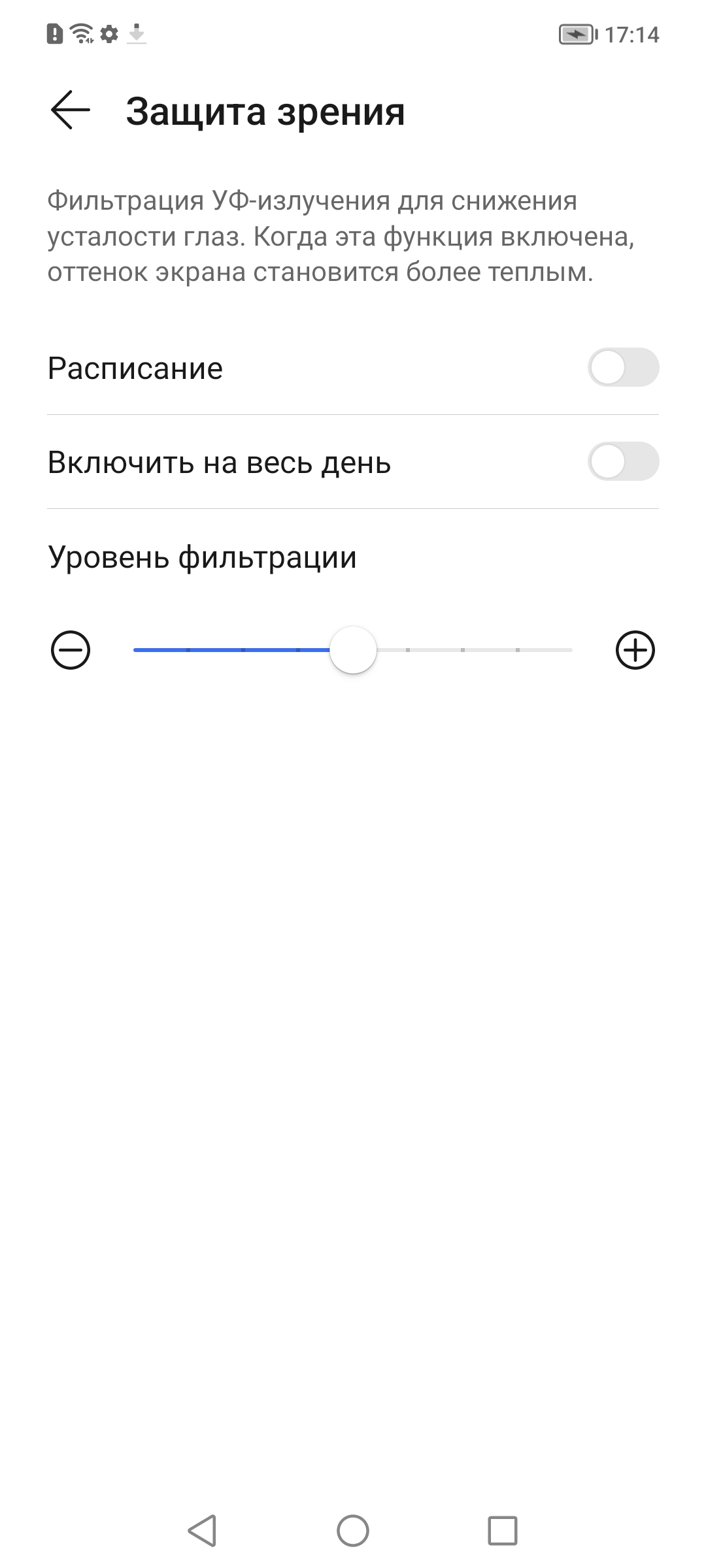Go back from Защита зрения screen
The height and width of the screenshot is (1568, 706).
(70, 110)
